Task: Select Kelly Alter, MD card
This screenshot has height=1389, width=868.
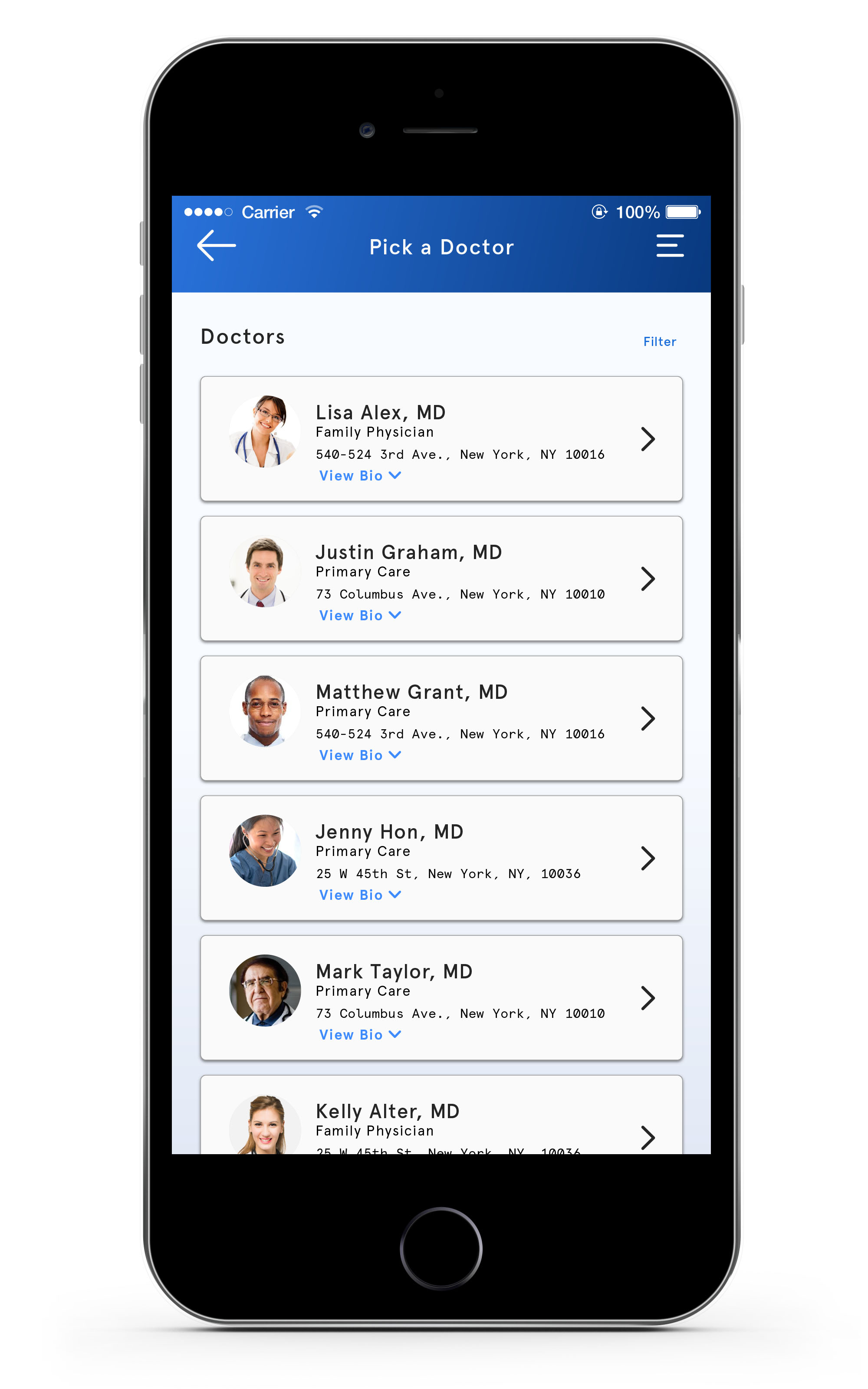Action: point(441,1119)
